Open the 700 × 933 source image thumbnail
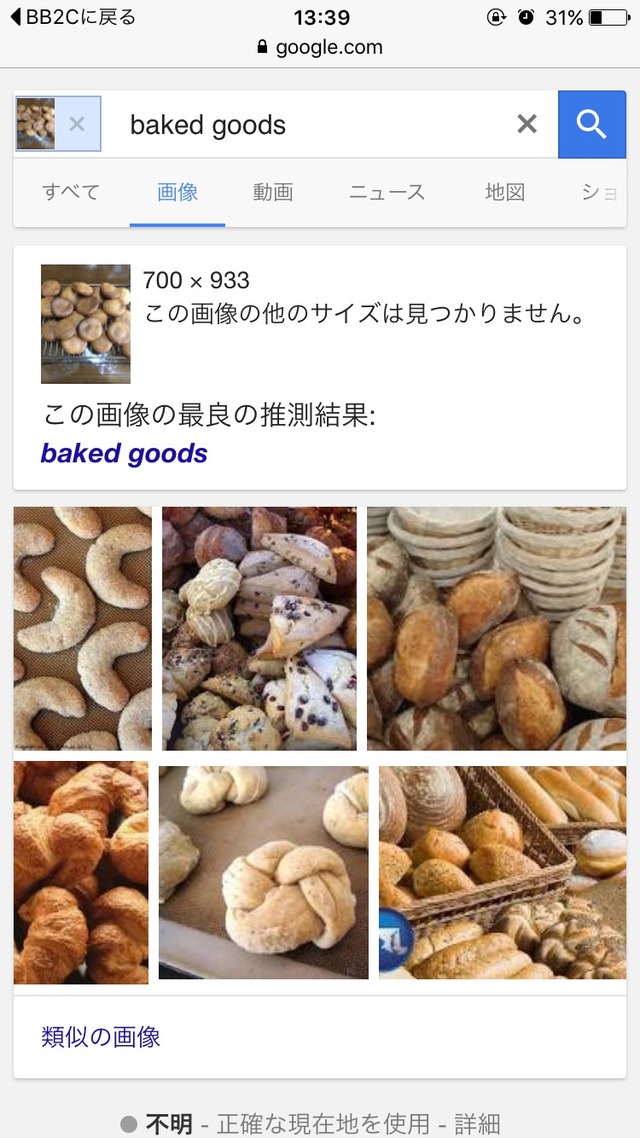 pyautogui.click(x=86, y=324)
